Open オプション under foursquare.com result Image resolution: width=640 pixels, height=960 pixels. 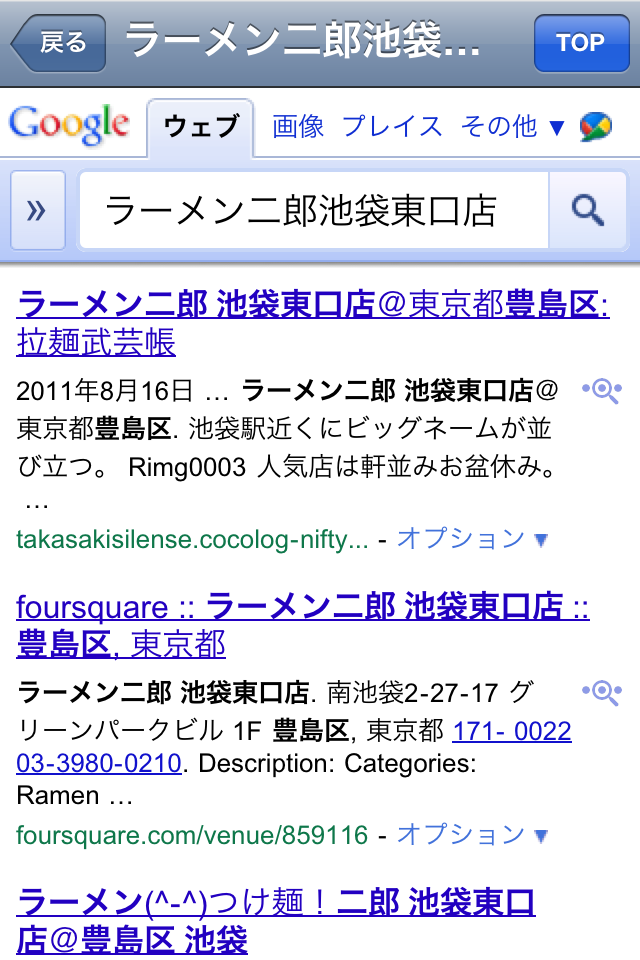pyautogui.click(x=472, y=834)
